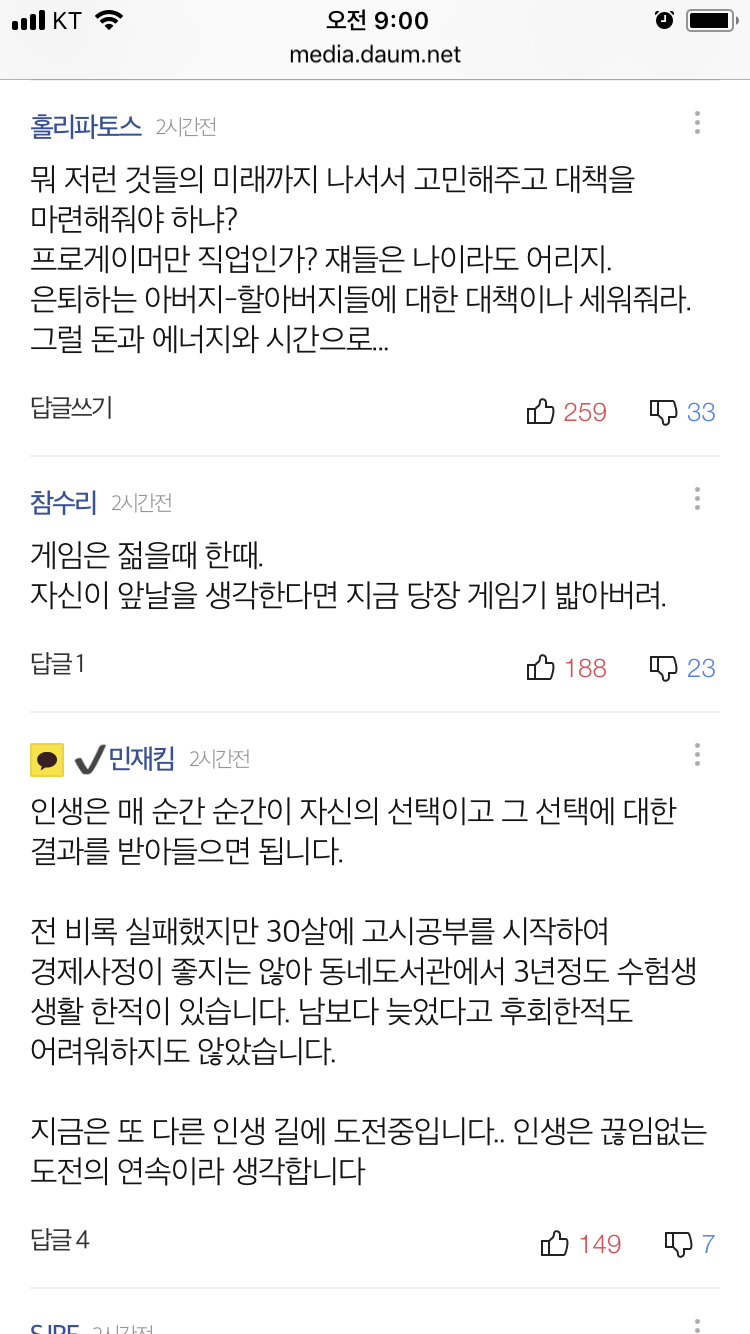
Task: Open the overflow menu on 홀리파토스's comment
Action: pos(697,123)
